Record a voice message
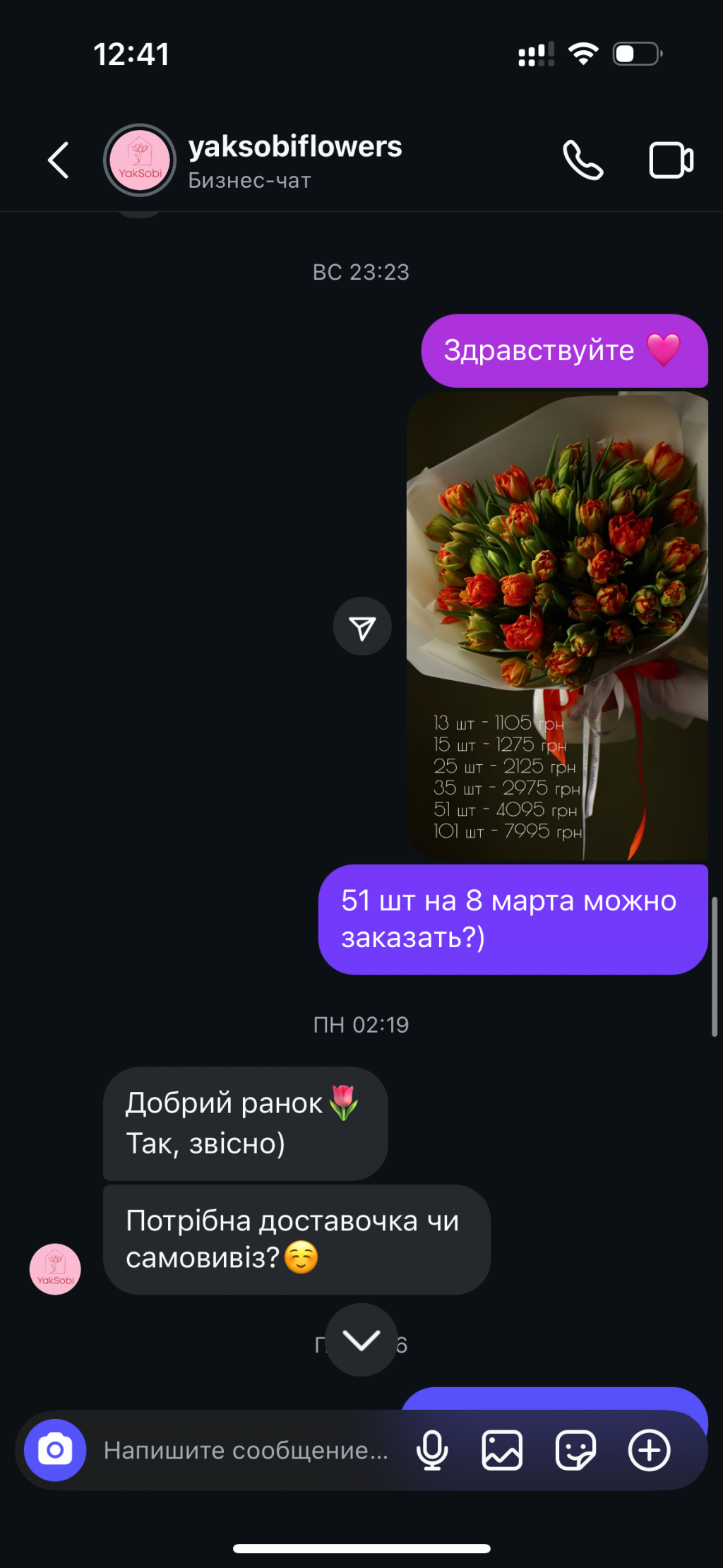Image resolution: width=723 pixels, height=1568 pixels. [x=432, y=1451]
